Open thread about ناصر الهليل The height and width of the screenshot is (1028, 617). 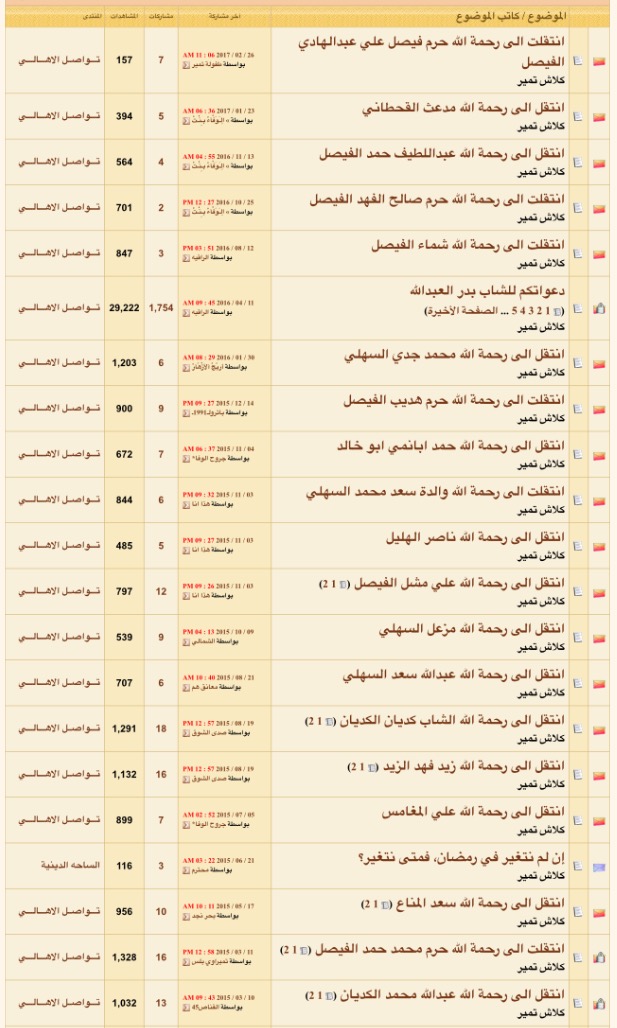coord(475,538)
